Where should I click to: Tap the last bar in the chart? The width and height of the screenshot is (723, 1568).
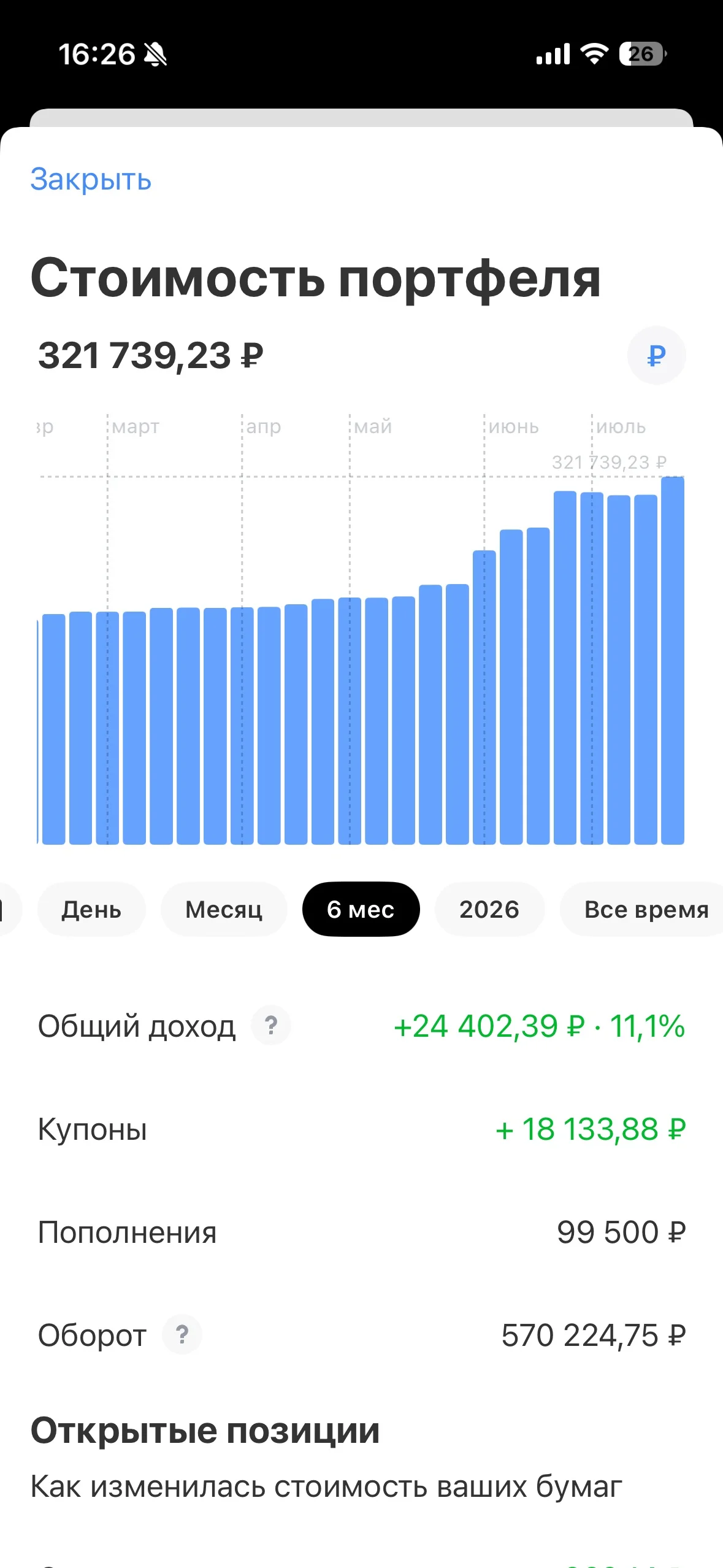point(673,661)
